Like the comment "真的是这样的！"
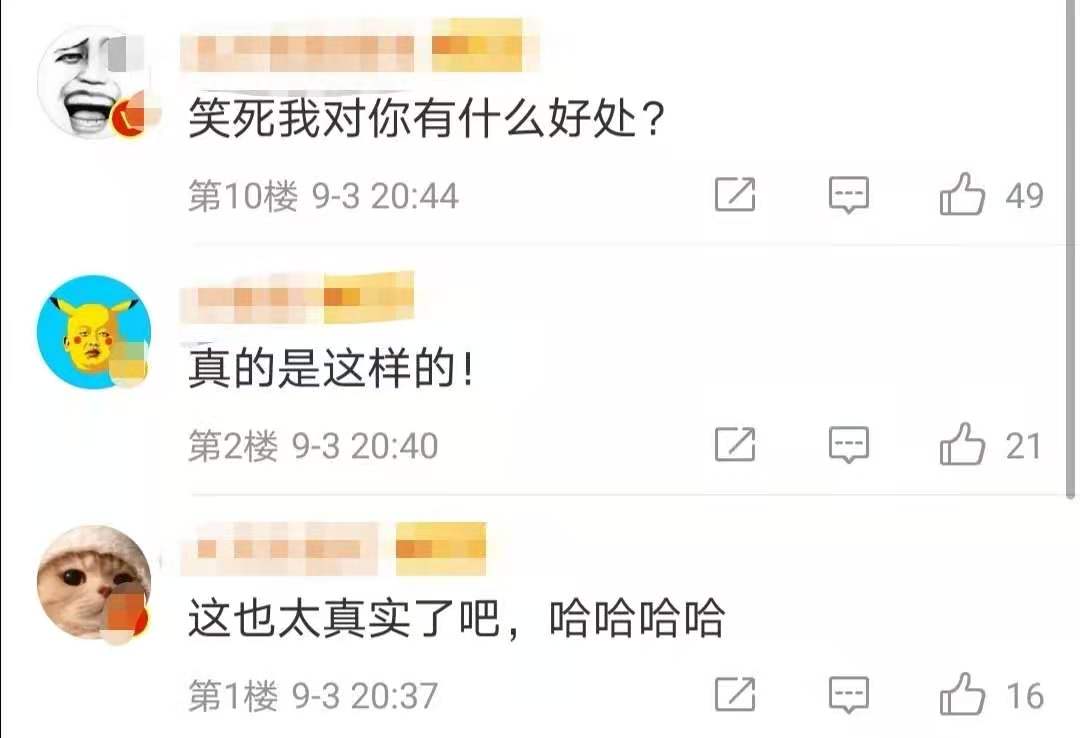 tap(962, 445)
